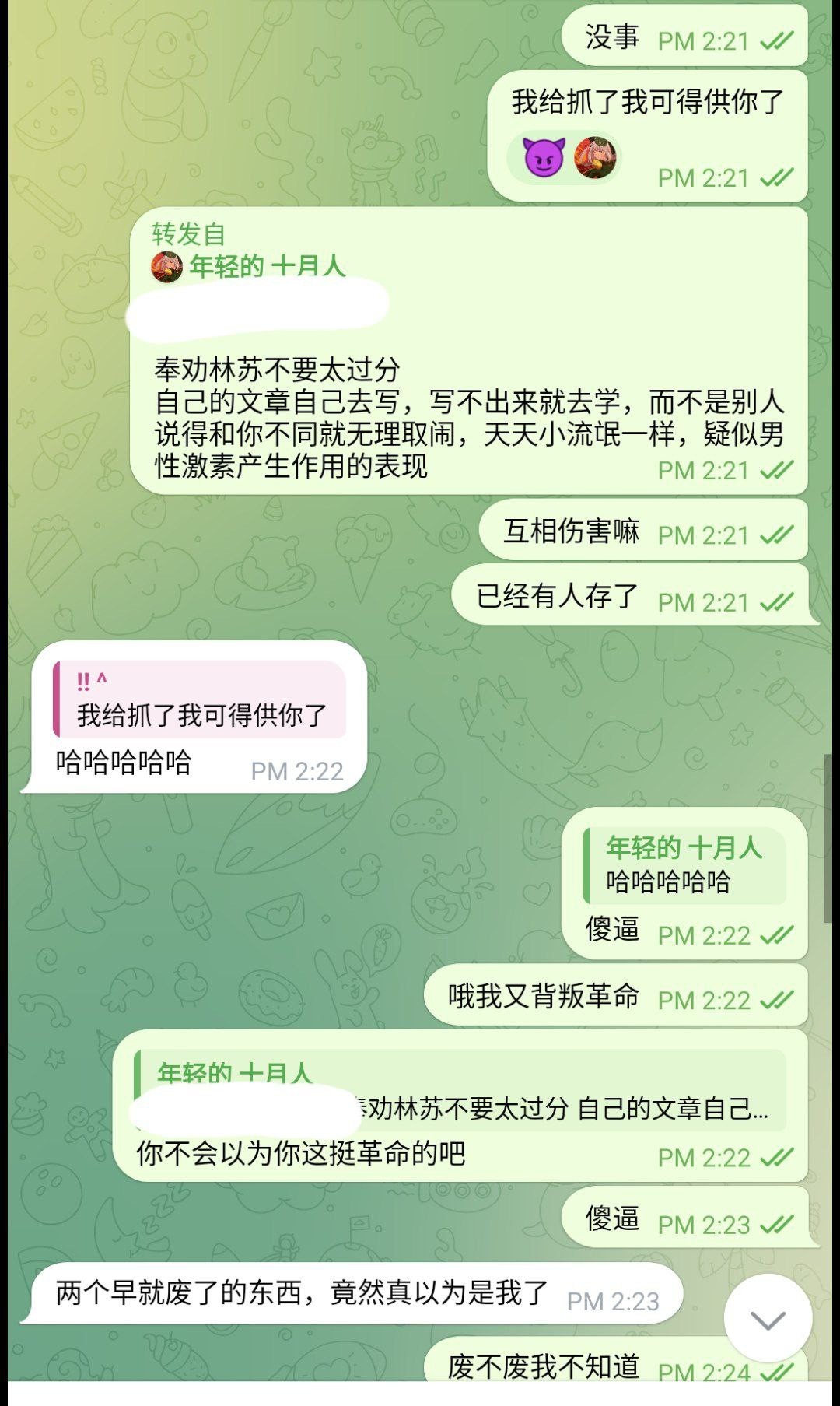This screenshot has height=1406, width=840.
Task: Go to quoted 奉劝林苏不要太过分 message
Action: pyautogui.click(x=560, y=1091)
